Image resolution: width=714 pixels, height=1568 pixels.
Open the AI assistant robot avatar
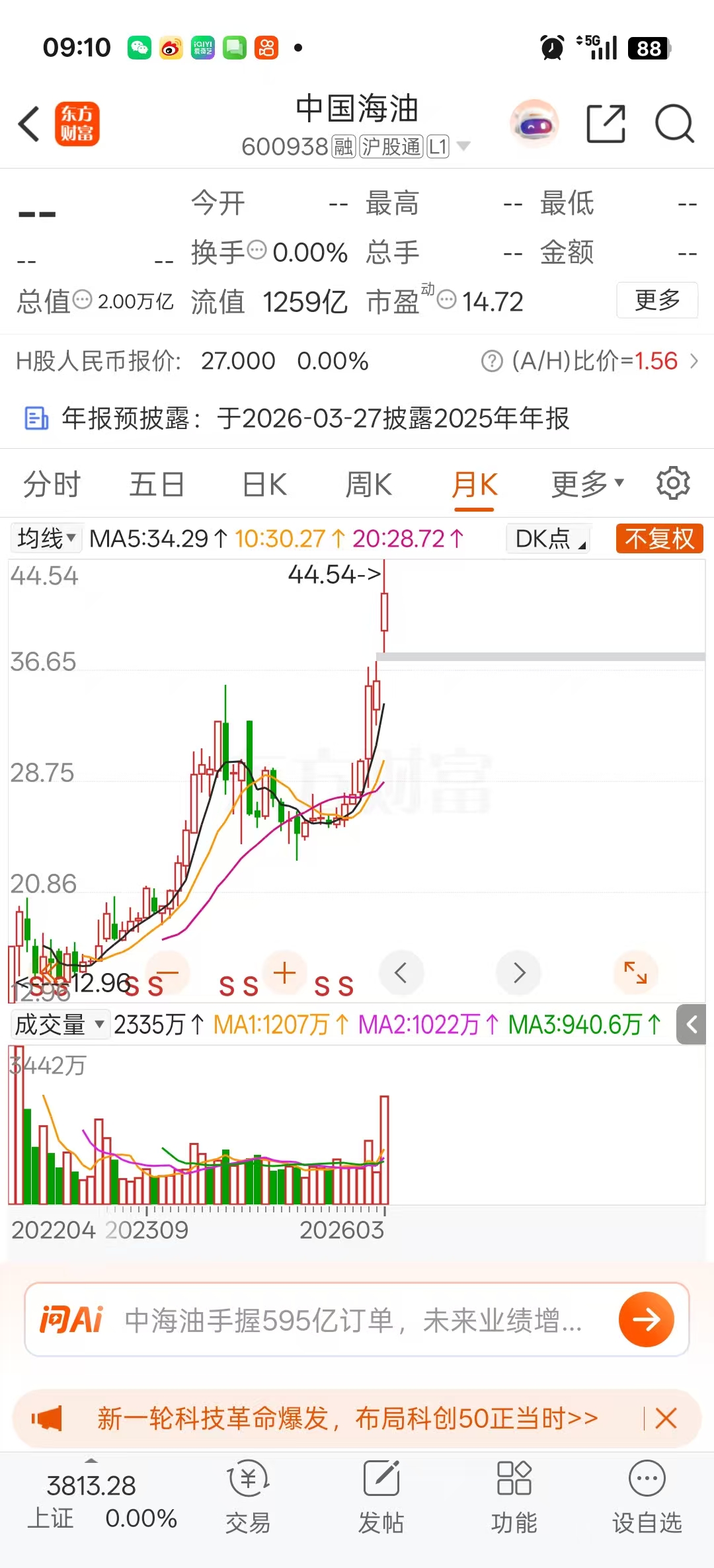pos(534,124)
